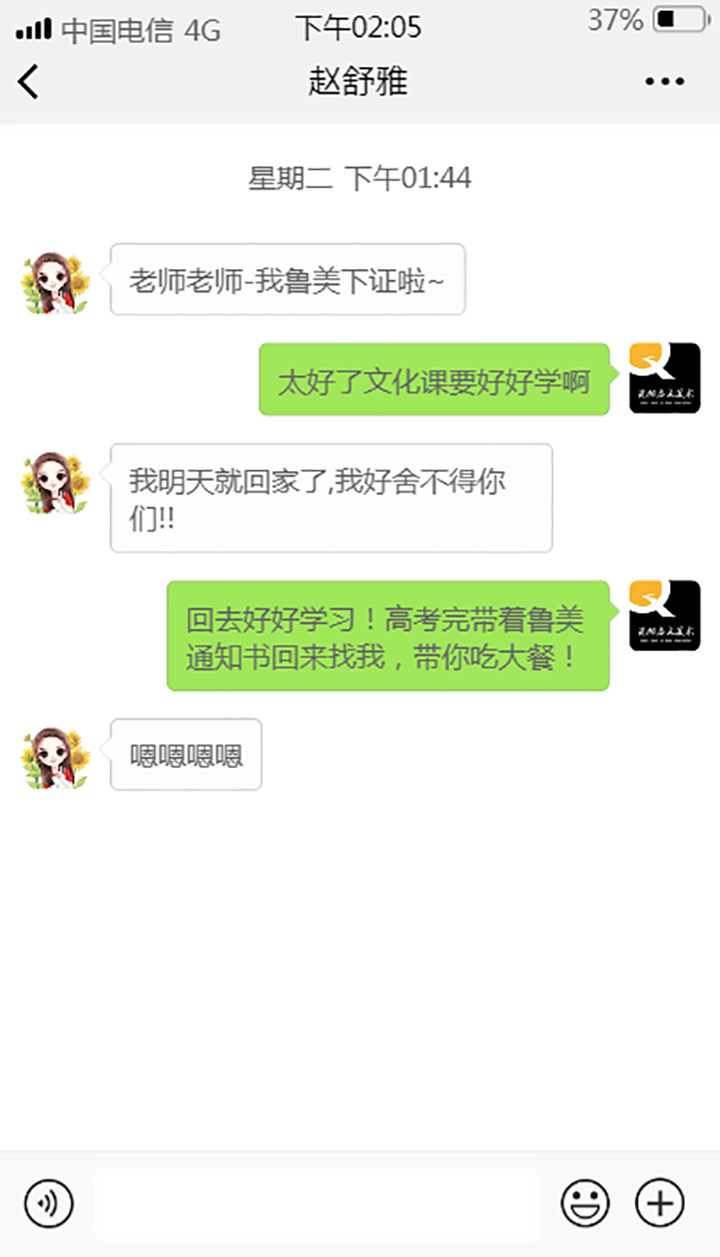Viewport: 720px width, 1257px height.
Task: Open the emoji picker
Action: coord(585,1203)
